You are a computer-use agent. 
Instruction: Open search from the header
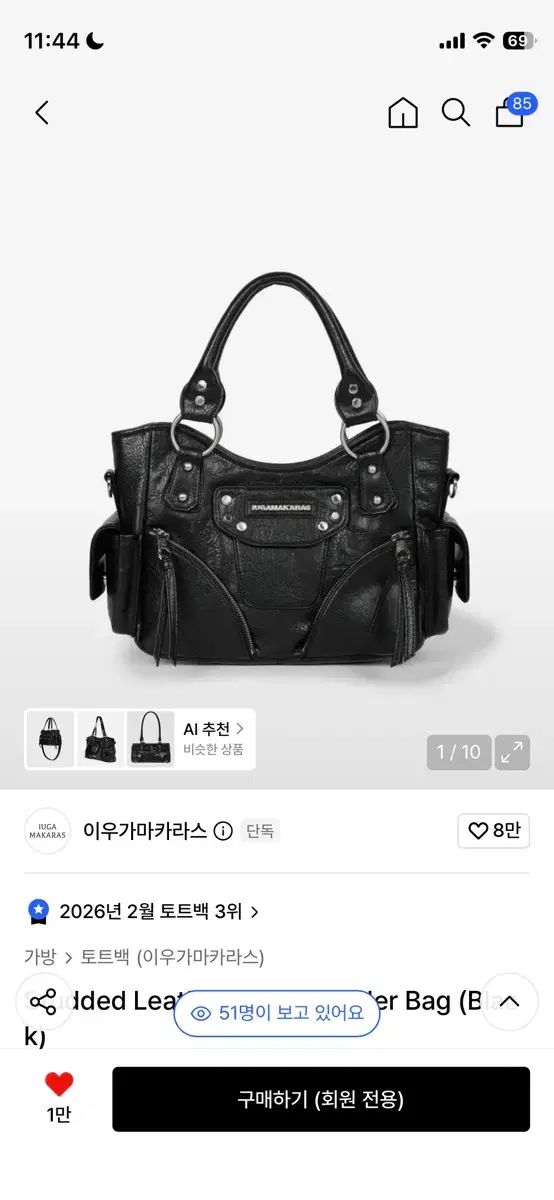(x=456, y=112)
